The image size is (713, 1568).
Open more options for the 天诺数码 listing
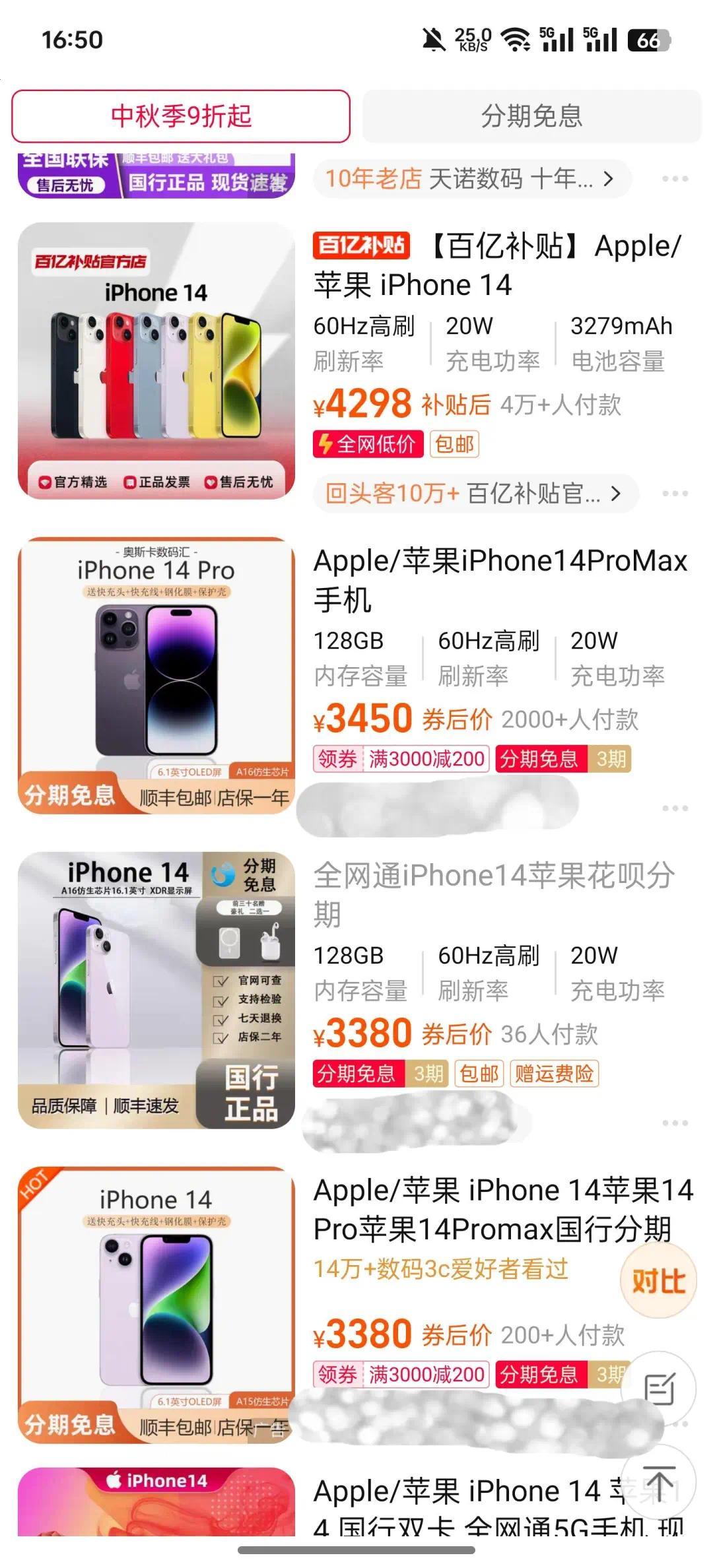pyautogui.click(x=675, y=179)
